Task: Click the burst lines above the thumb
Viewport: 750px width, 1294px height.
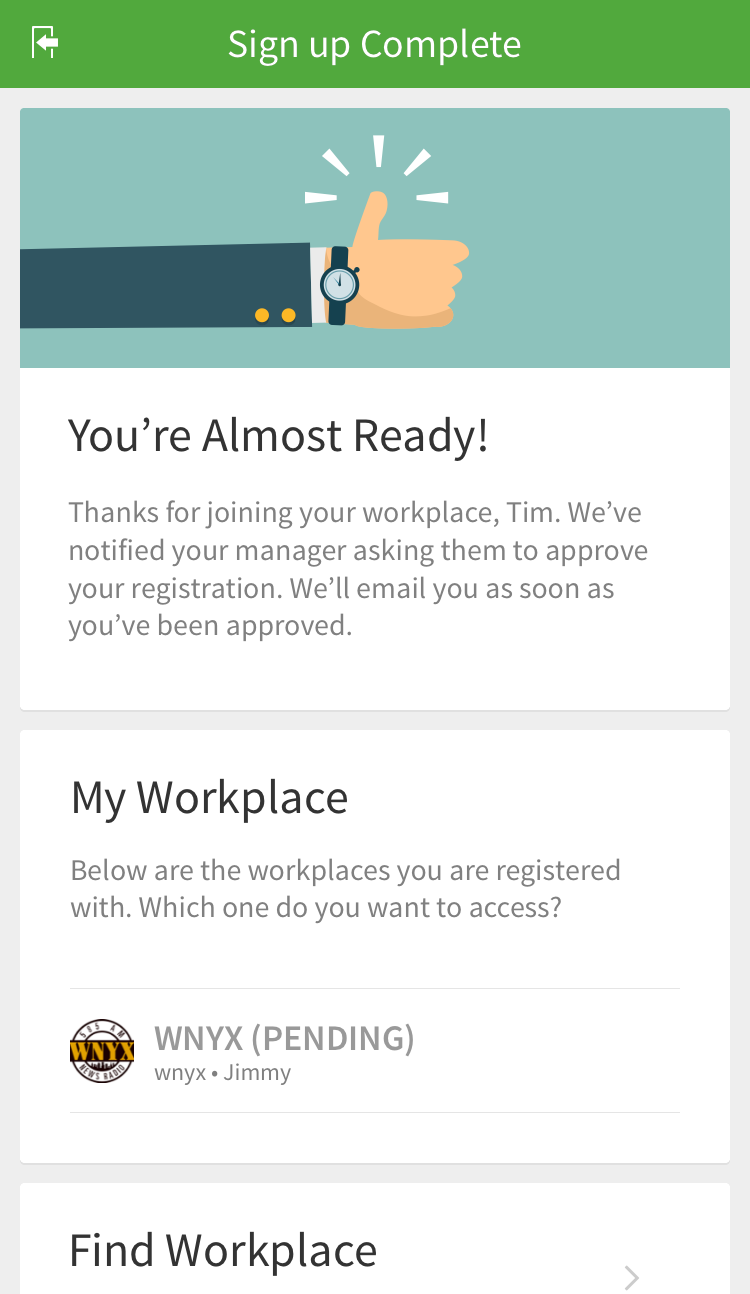Action: click(x=378, y=165)
